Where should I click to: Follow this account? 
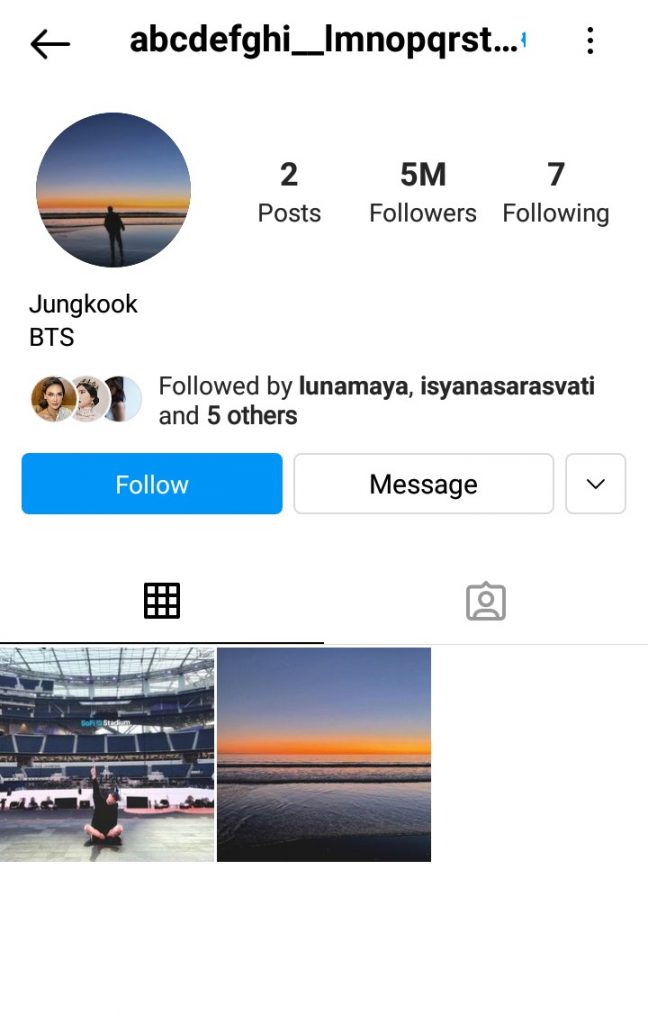152,484
